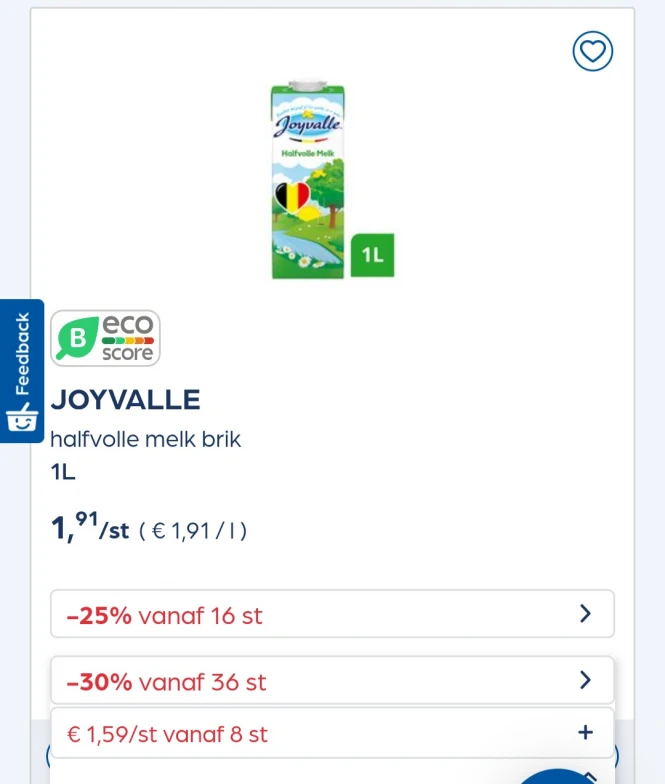This screenshot has width=665, height=784.
Task: Open the -25% vanaf 16 st offer
Action: click(x=332, y=614)
